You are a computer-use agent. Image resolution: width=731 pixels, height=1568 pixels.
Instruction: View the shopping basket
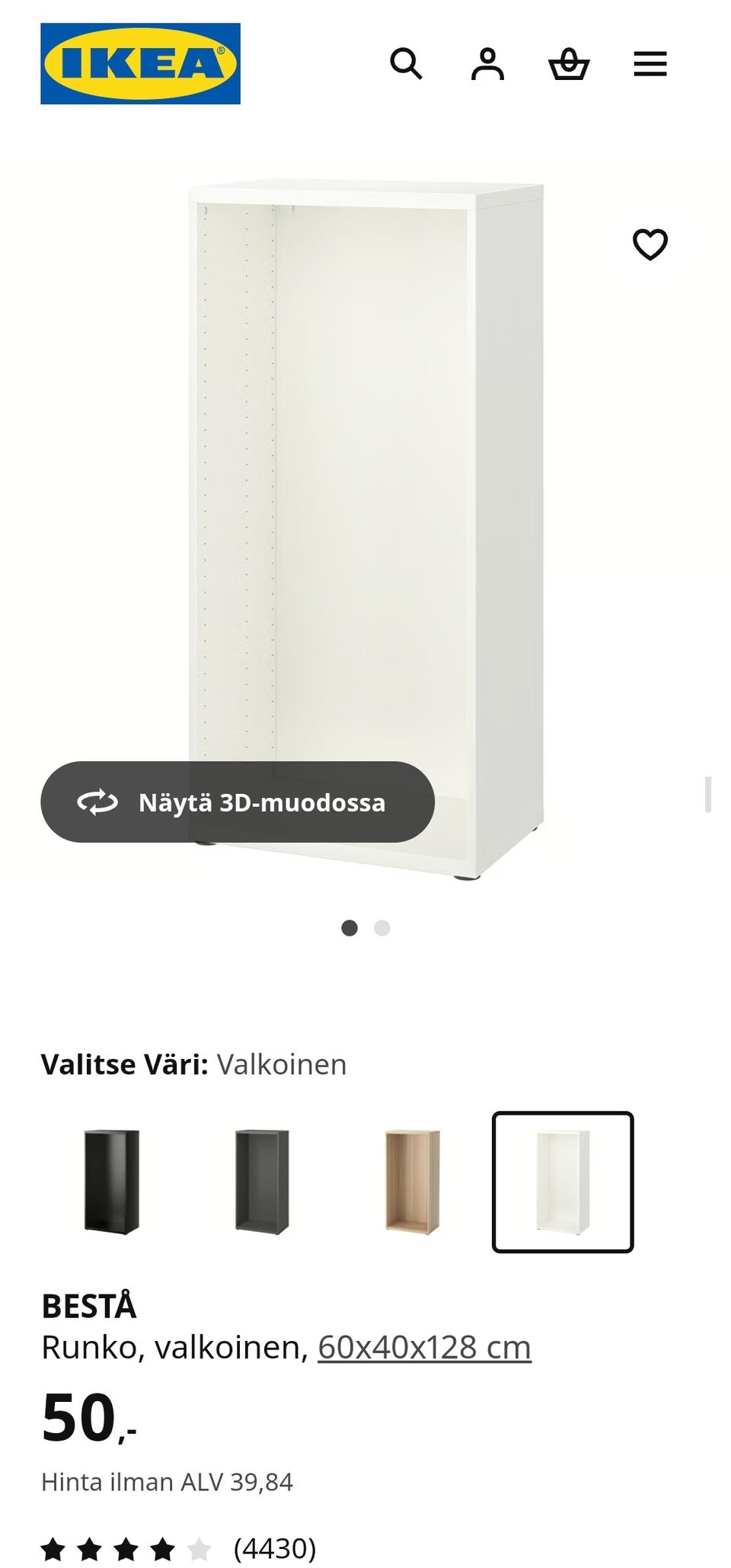pyautogui.click(x=570, y=64)
